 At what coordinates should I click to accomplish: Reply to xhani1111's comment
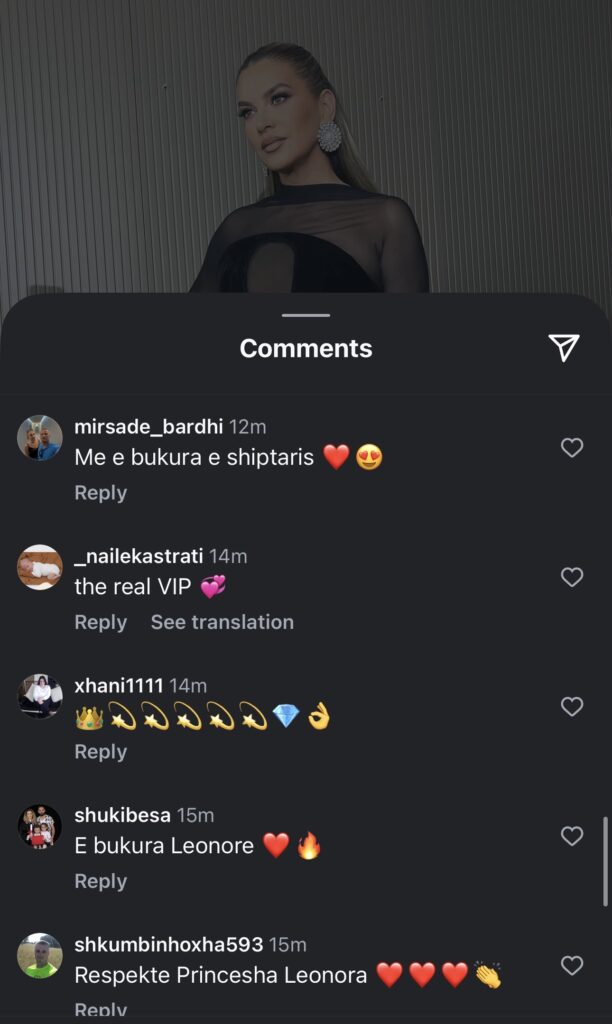tap(100, 752)
